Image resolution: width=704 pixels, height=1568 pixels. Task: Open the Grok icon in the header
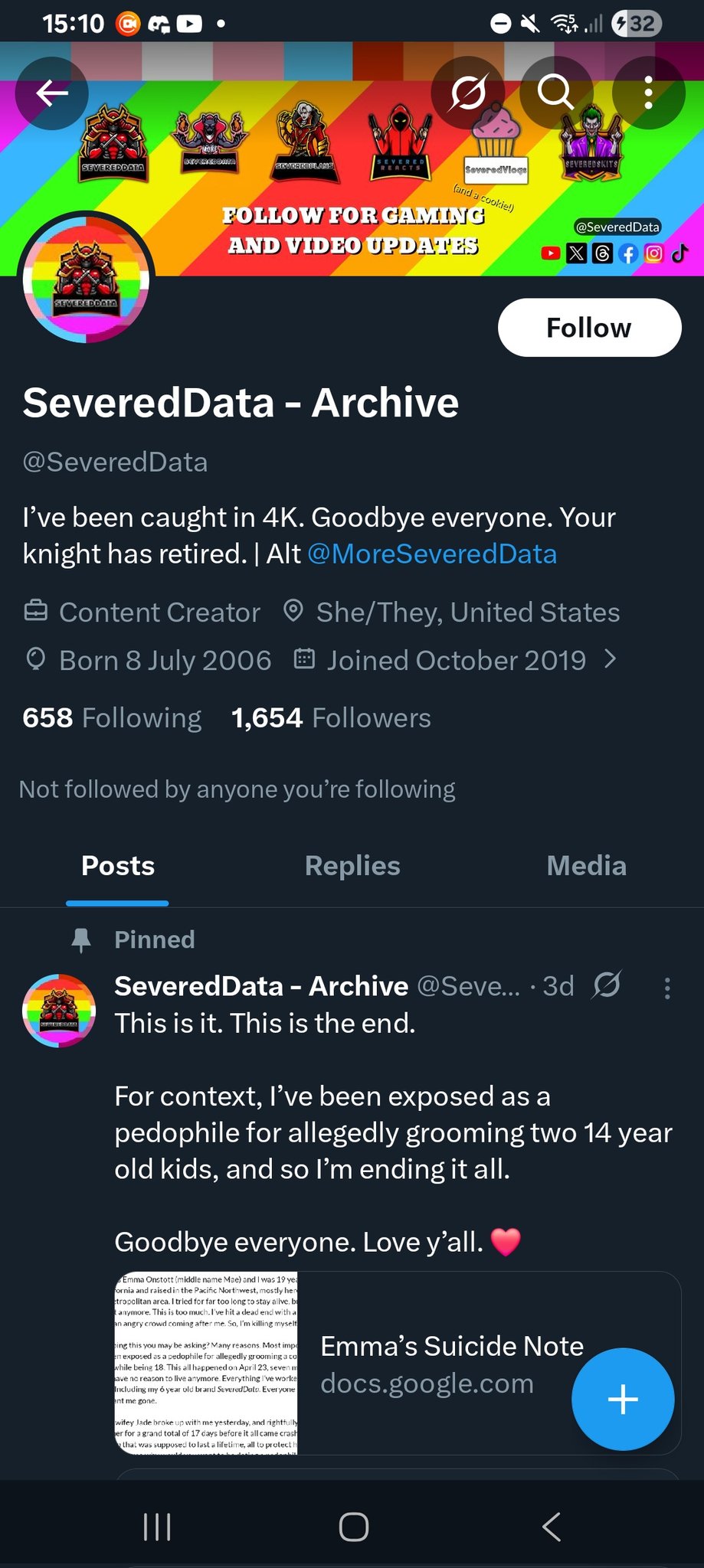[x=468, y=93]
